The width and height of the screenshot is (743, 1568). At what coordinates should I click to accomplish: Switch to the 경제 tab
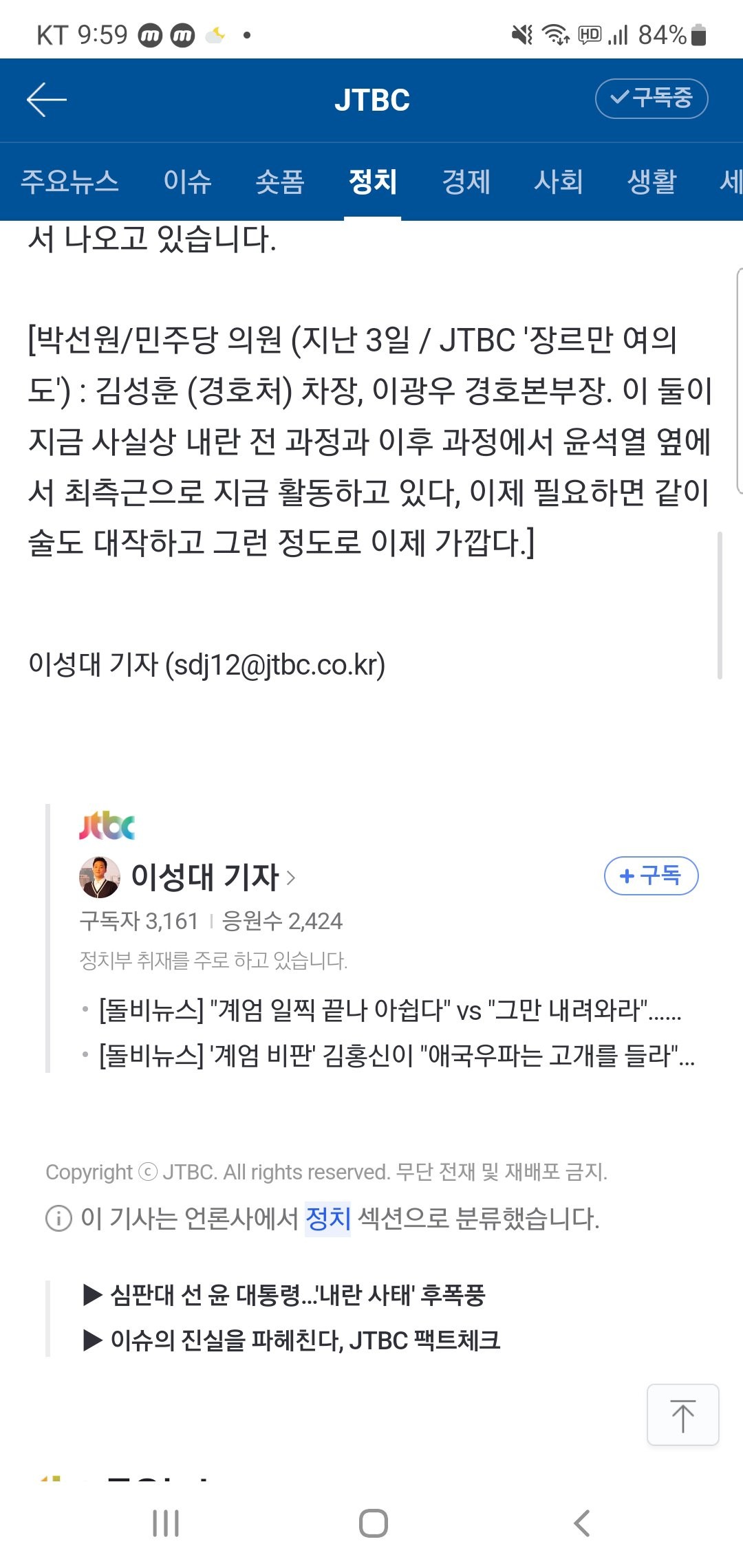[x=466, y=182]
